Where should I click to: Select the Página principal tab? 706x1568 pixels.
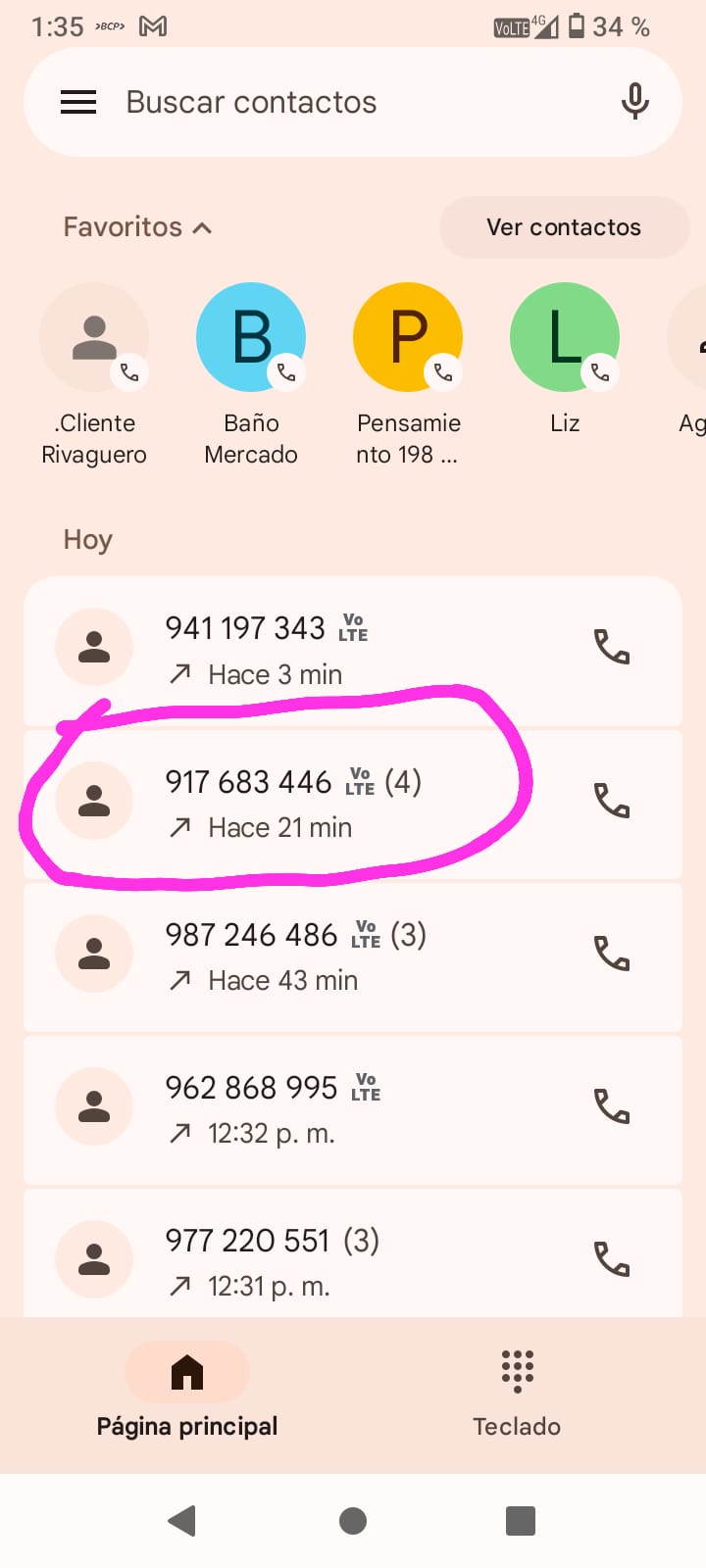click(187, 1390)
